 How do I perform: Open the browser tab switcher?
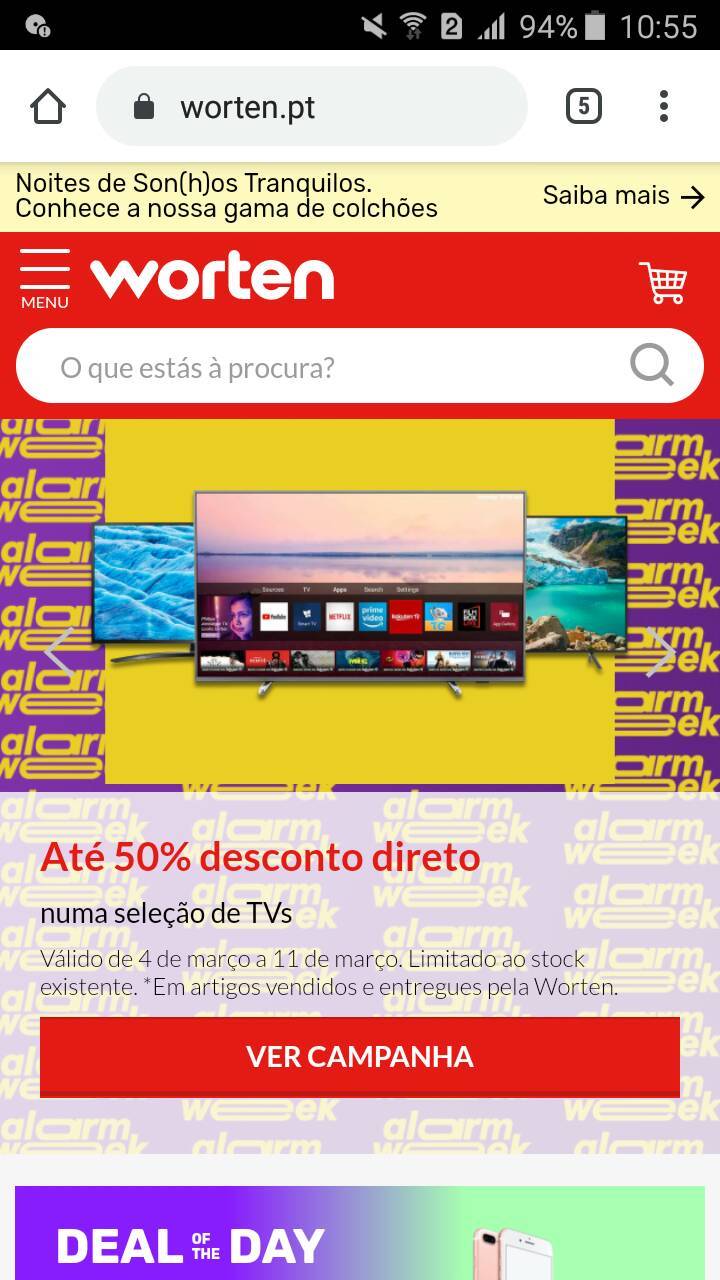click(584, 106)
